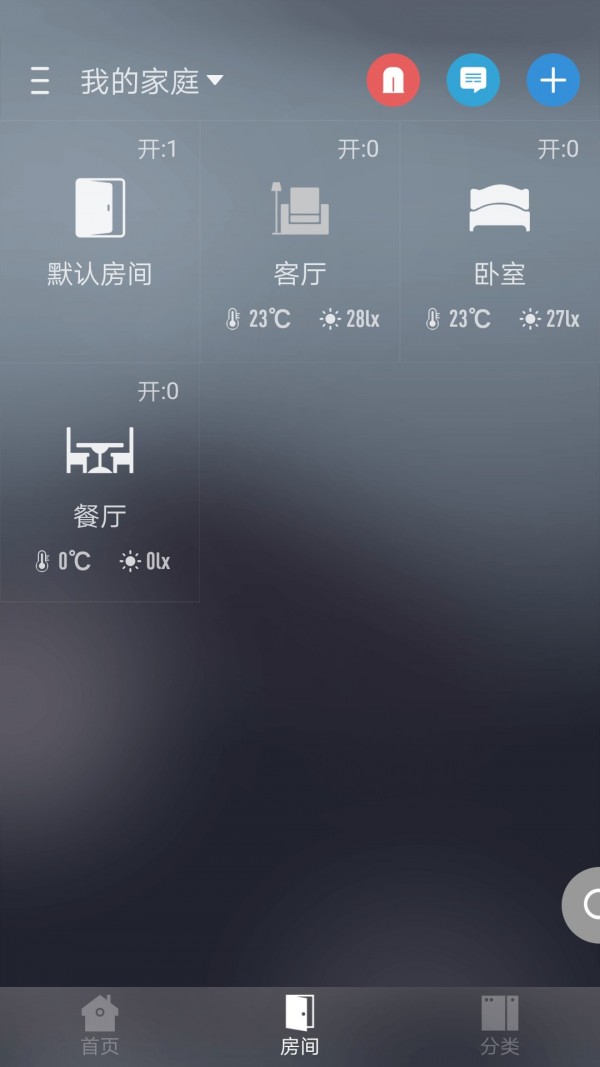The height and width of the screenshot is (1067, 600).
Task: Switch to the 首页 tab
Action: [x=100, y=1026]
